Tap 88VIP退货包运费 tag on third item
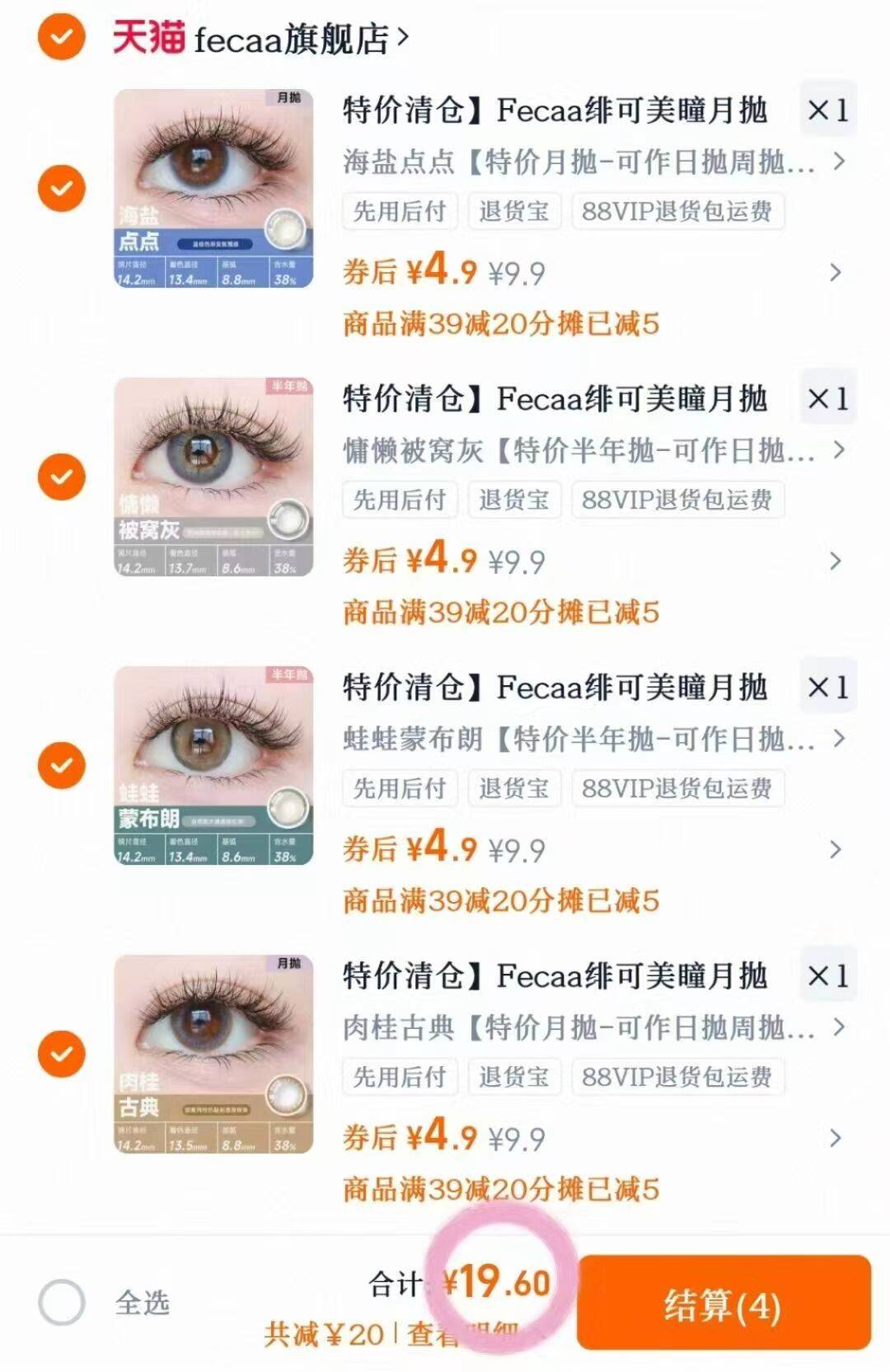 click(x=677, y=788)
